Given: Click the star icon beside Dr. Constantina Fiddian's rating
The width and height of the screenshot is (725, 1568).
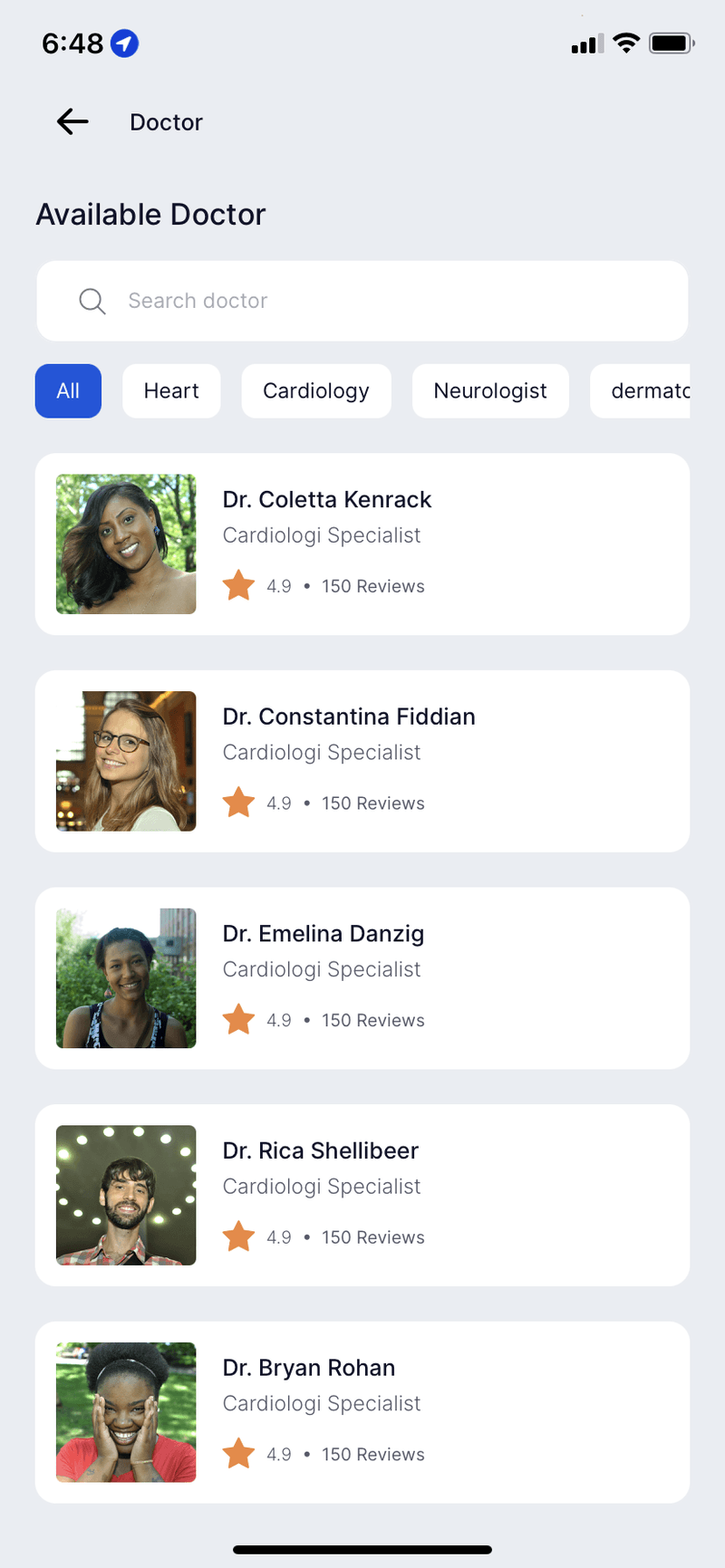Looking at the screenshot, I should click(x=238, y=802).
